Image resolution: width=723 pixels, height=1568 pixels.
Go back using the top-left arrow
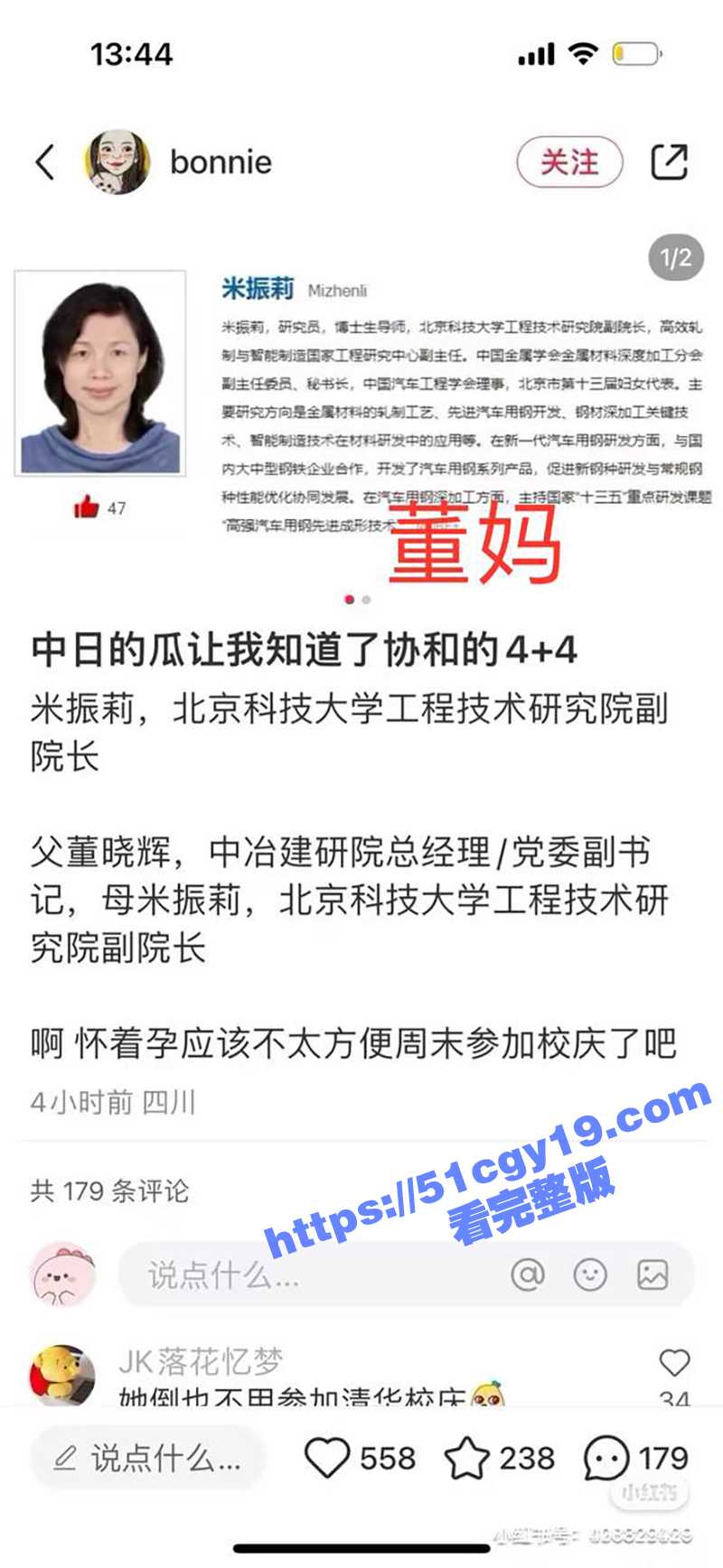point(45,163)
